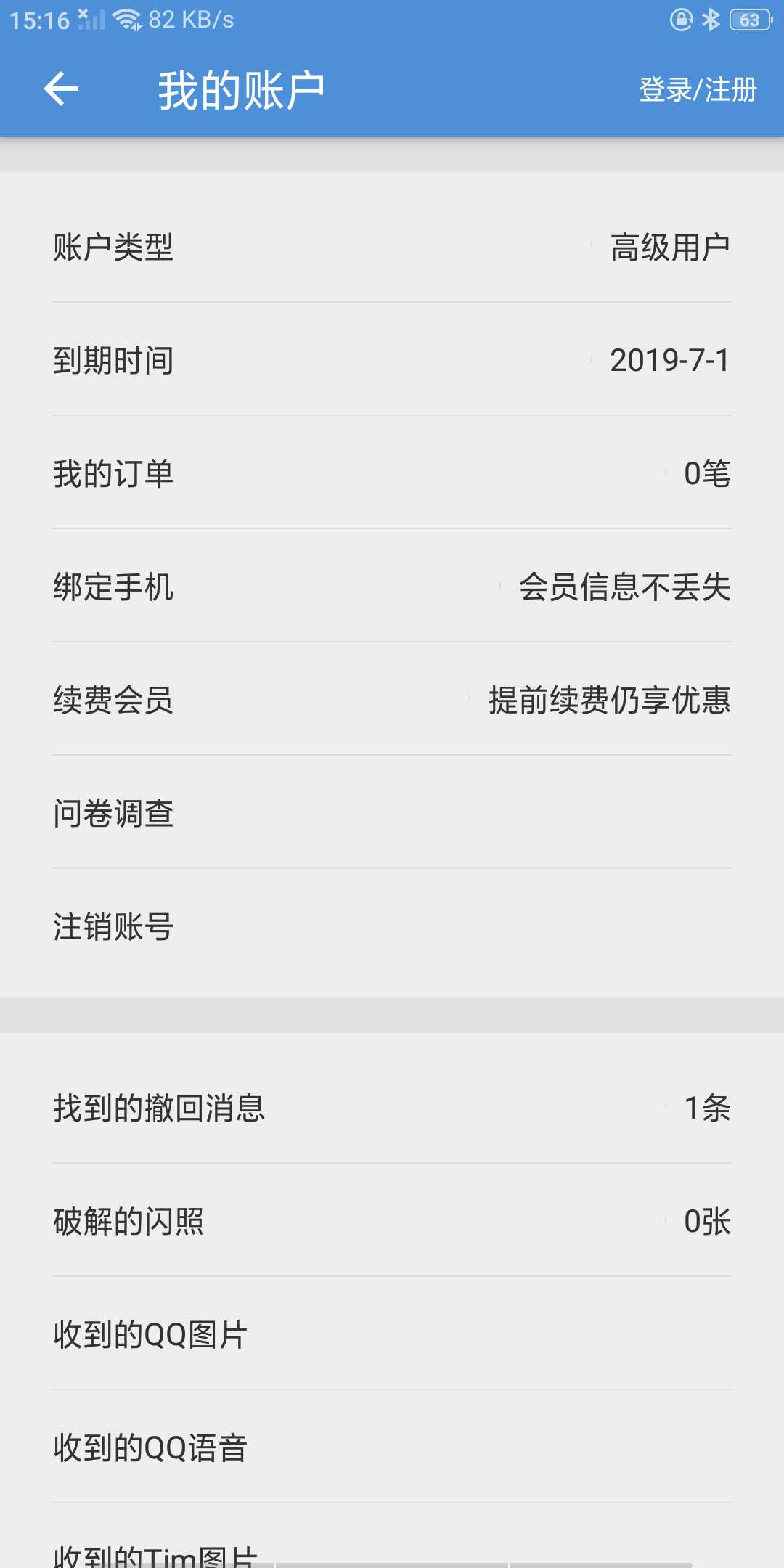Open 收到的QQ语音

pyautogui.click(x=392, y=1447)
